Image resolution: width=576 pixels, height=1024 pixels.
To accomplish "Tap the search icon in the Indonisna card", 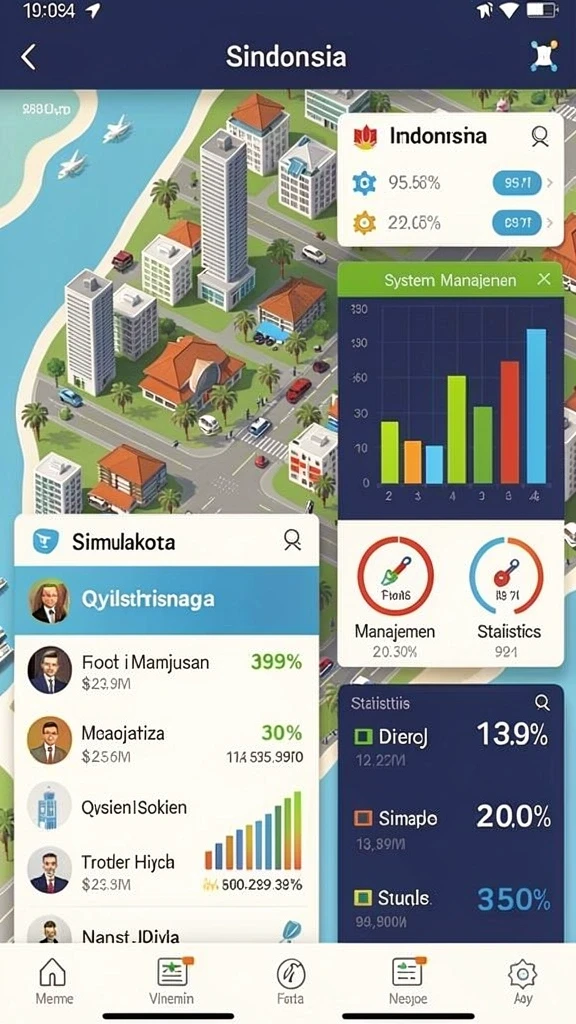I will click(539, 136).
